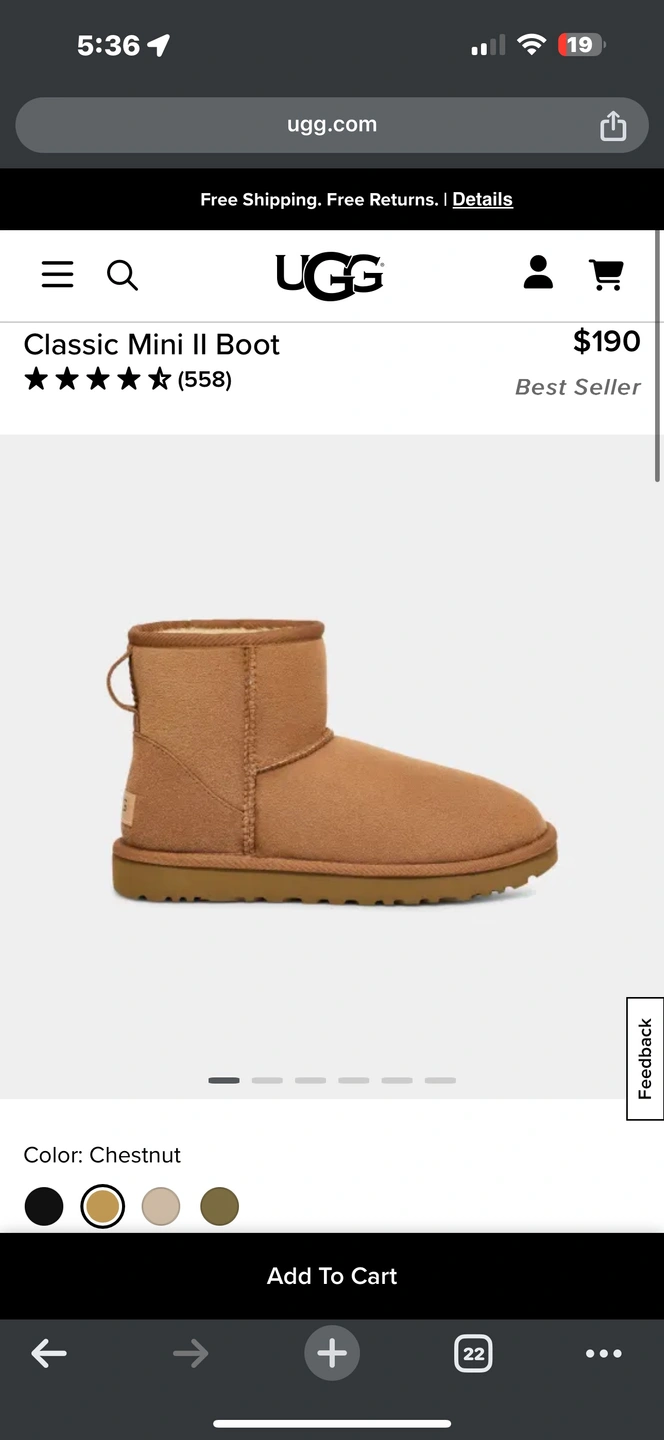This screenshot has height=1440, width=664.
Task: Jump to the second product image dot
Action: (x=267, y=1080)
